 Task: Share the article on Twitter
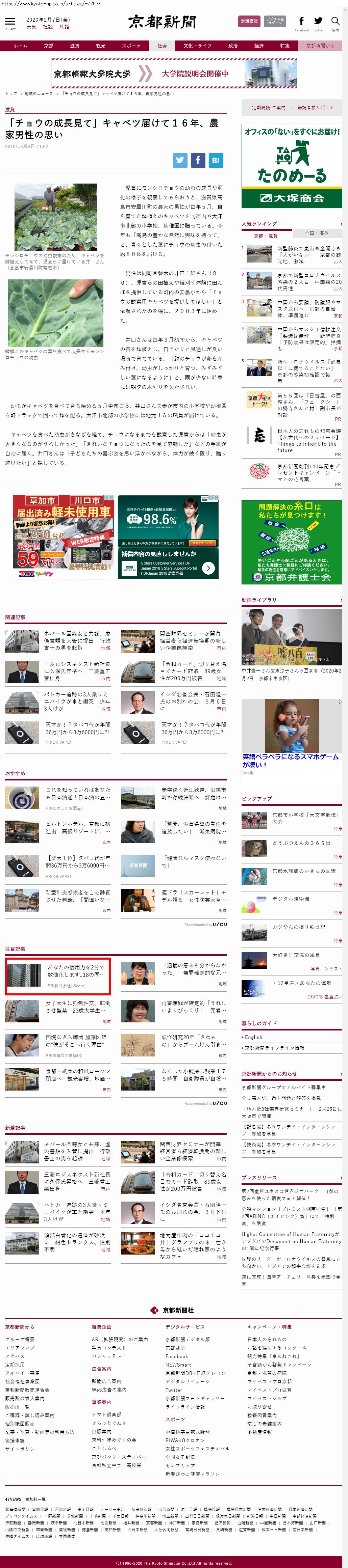pos(180,160)
